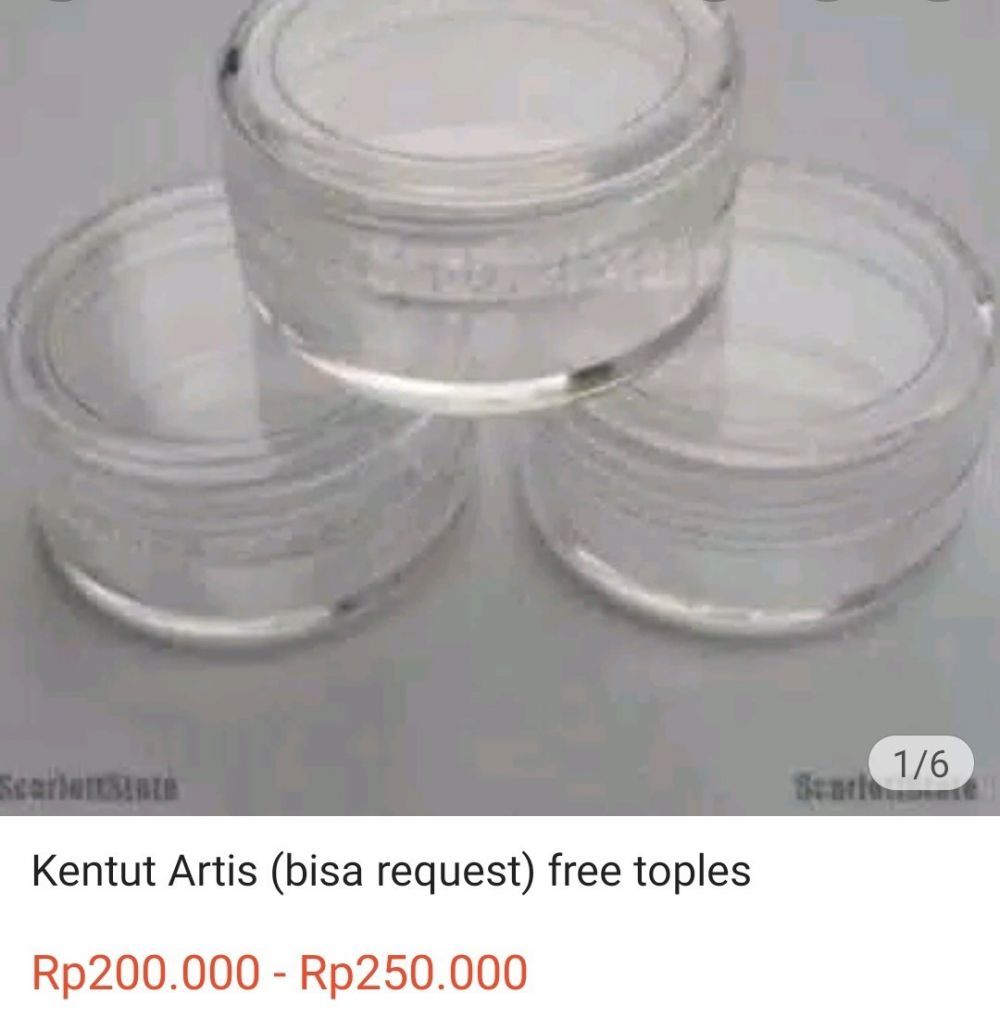Viewport: 1000px width, 1031px height.
Task: Tap the 1/6 image counter badge
Action: [x=921, y=764]
